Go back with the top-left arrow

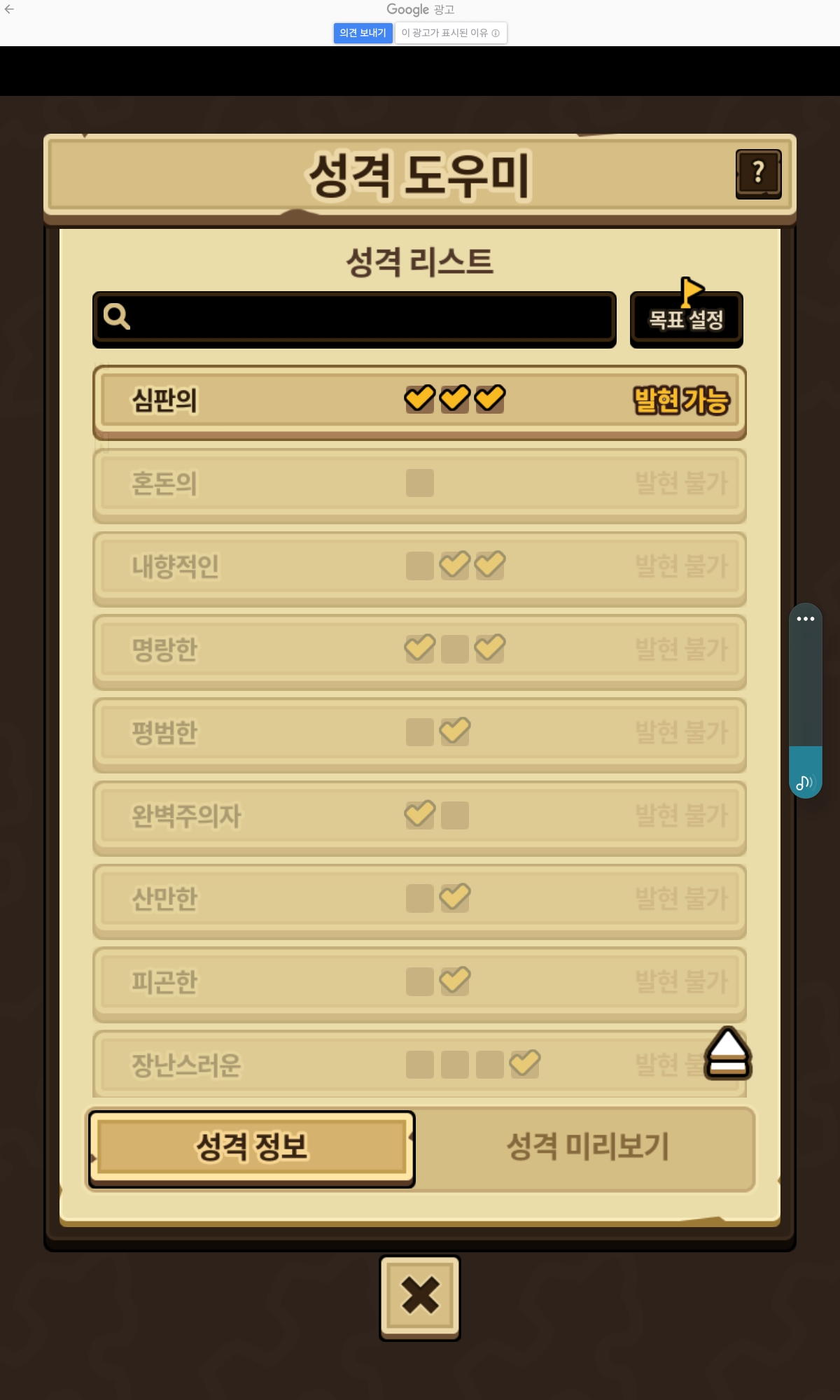coord(10,9)
